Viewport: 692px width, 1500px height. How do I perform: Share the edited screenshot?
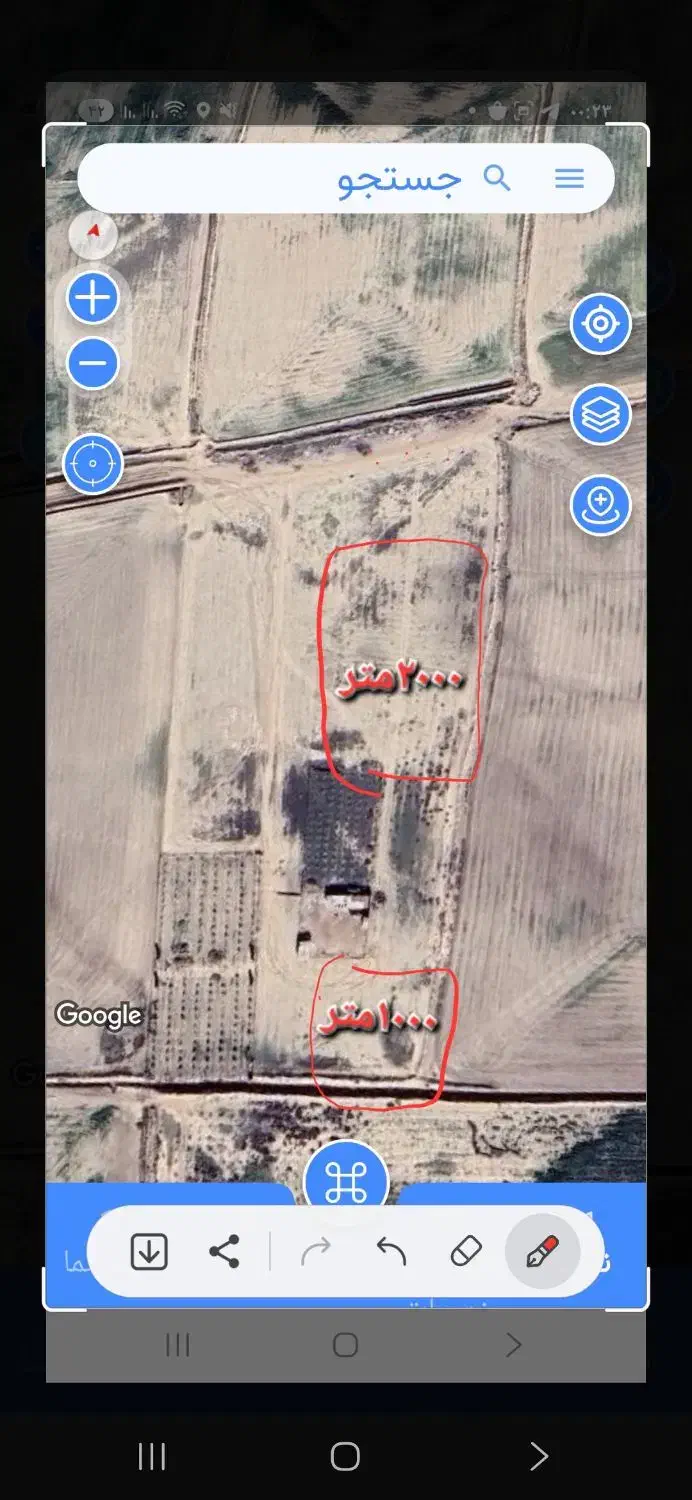224,1251
